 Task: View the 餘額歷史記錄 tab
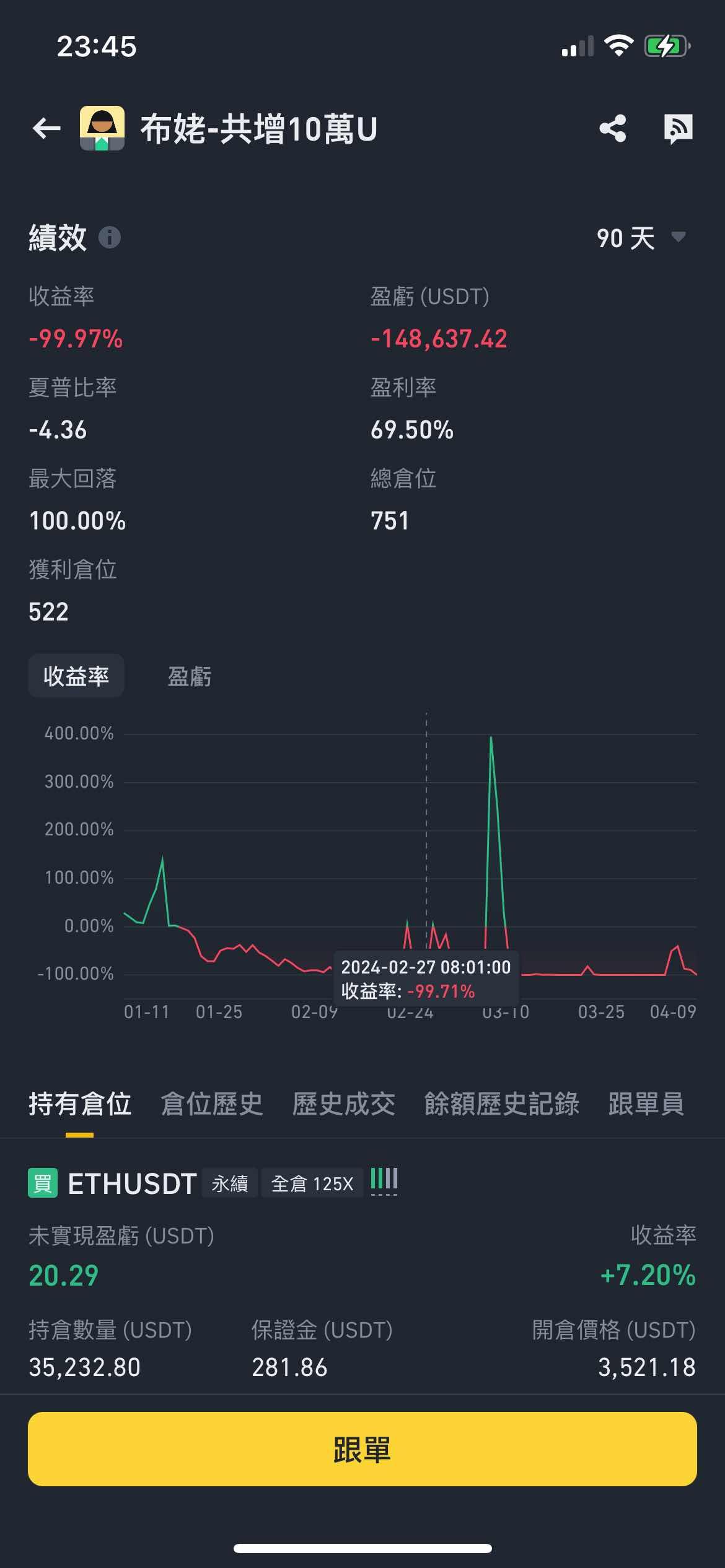(x=502, y=1104)
